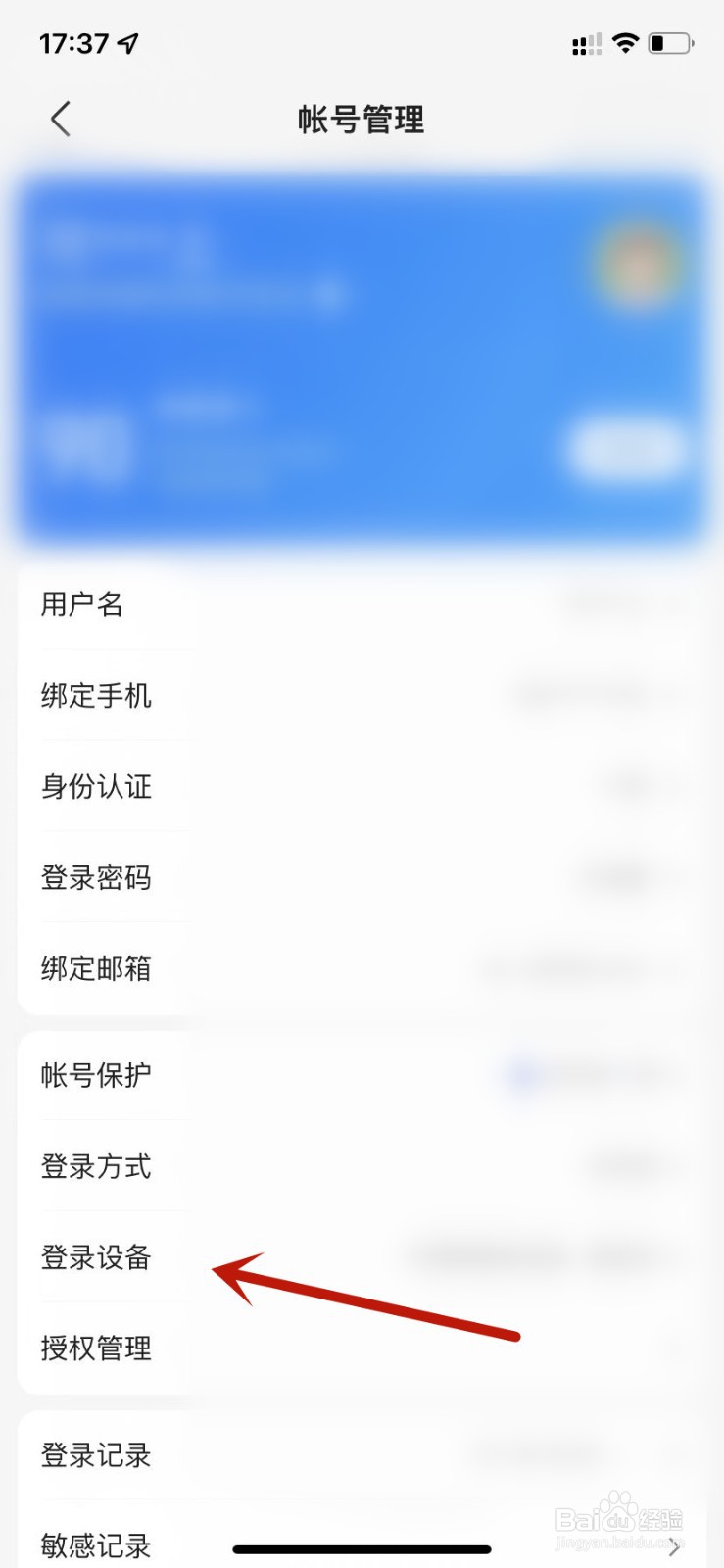The width and height of the screenshot is (724, 1568).
Task: Open the 绑定手机 phone binding settings
Action: [x=362, y=696]
